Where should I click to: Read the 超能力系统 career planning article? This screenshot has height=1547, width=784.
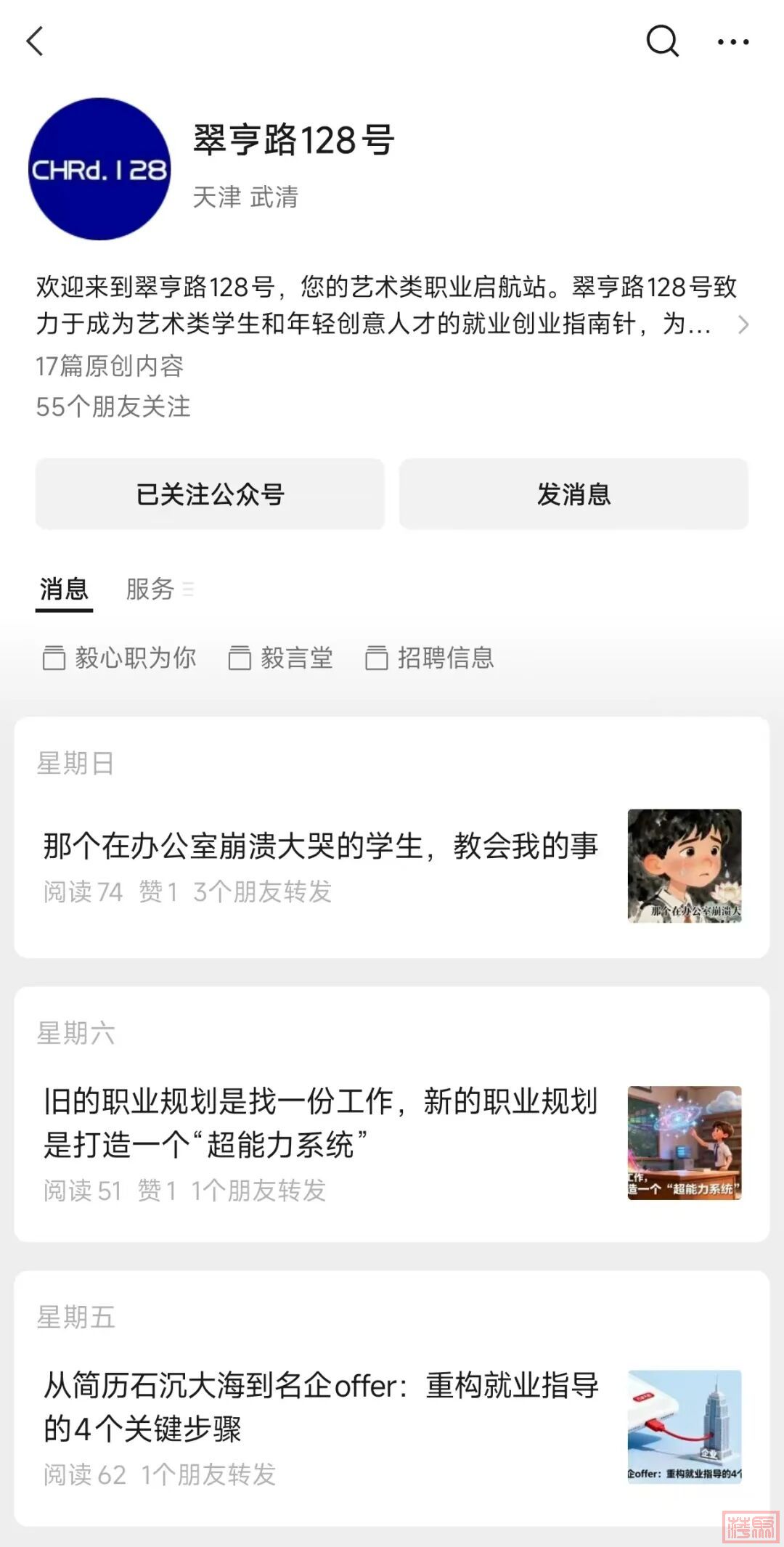[320, 1122]
